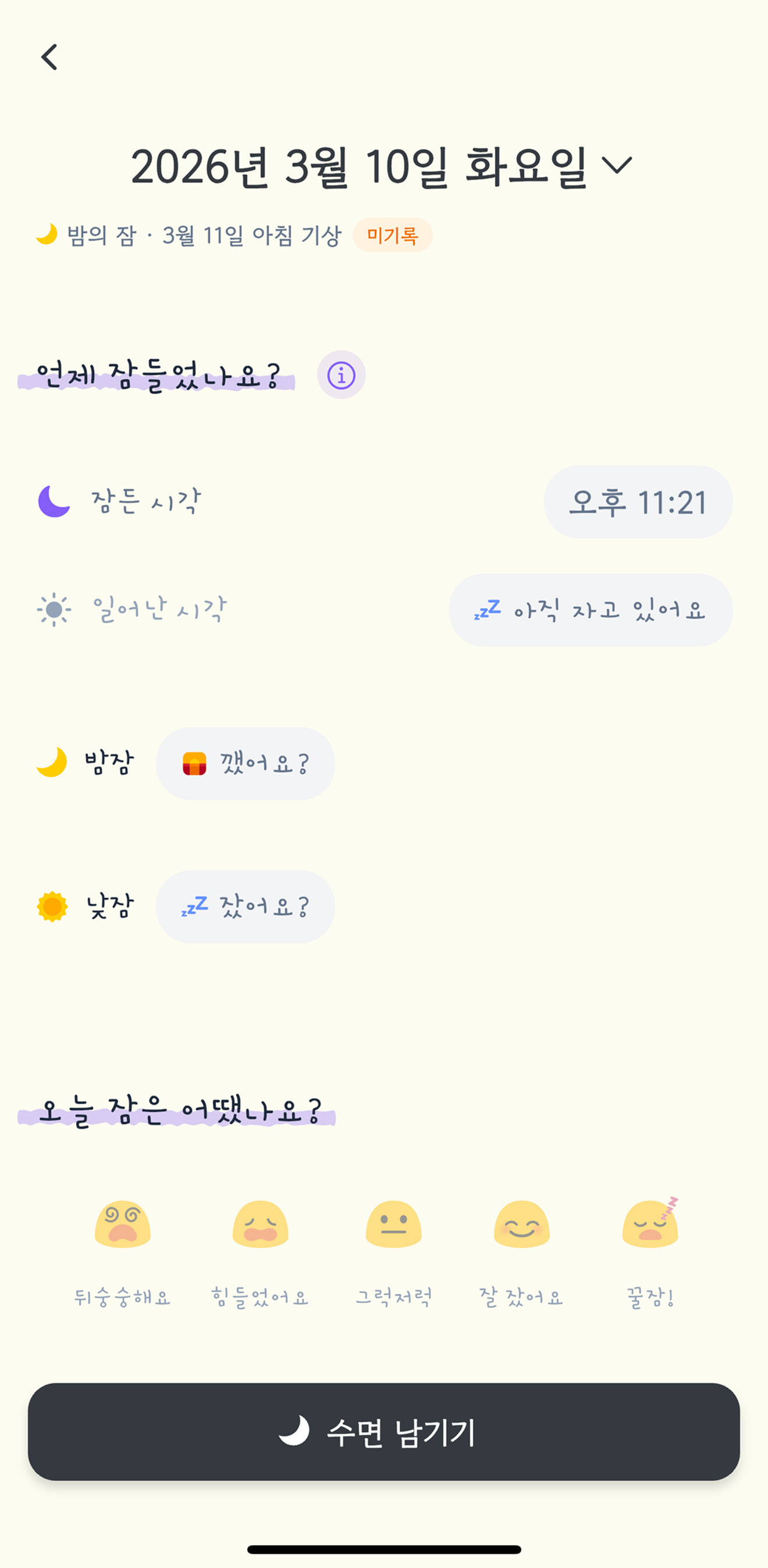
Task: Click the 미기록 status badge
Action: (x=393, y=234)
